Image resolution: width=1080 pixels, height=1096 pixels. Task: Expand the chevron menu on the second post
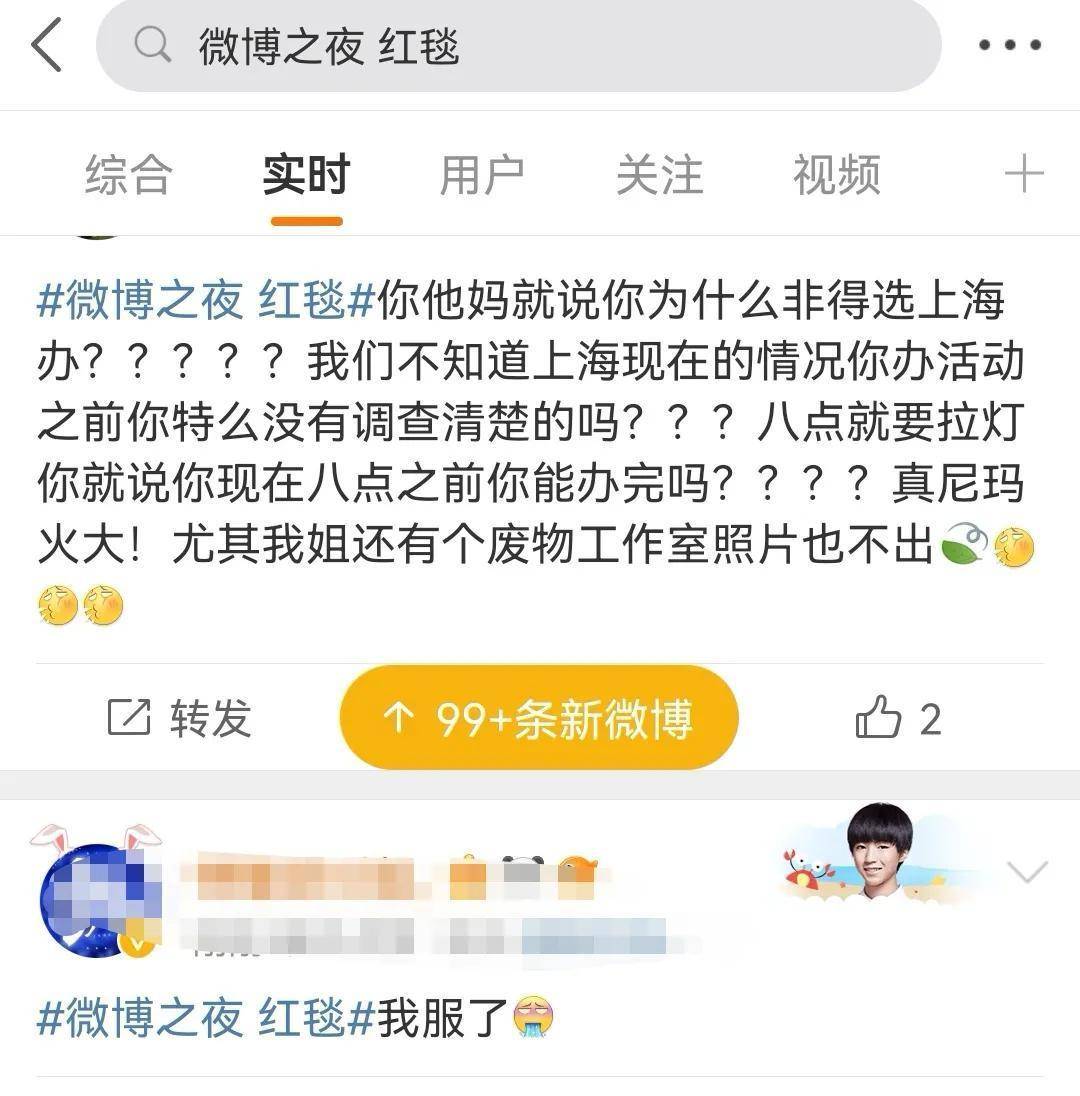click(1027, 873)
